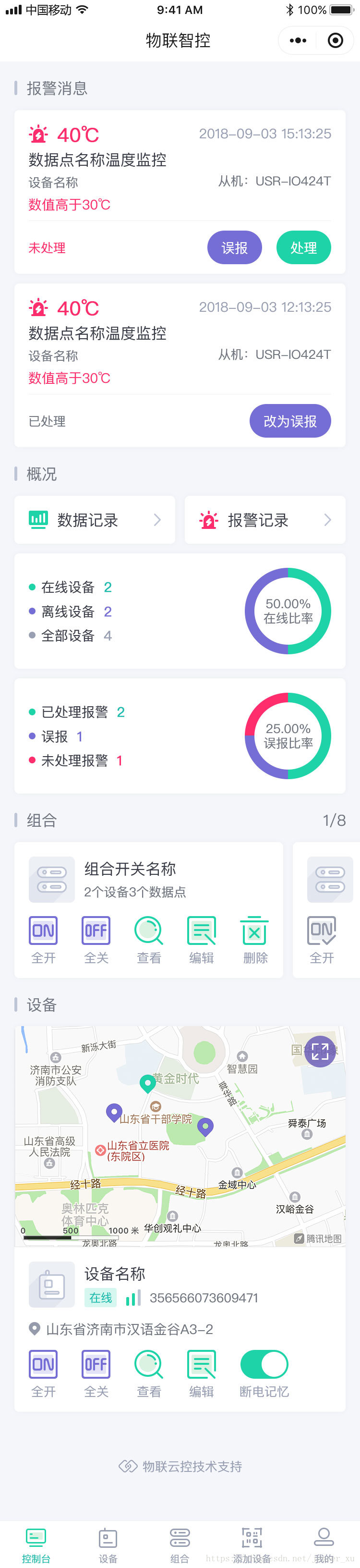View the 组合开关名称 combination
This screenshot has height=1568, width=360.
149,939
